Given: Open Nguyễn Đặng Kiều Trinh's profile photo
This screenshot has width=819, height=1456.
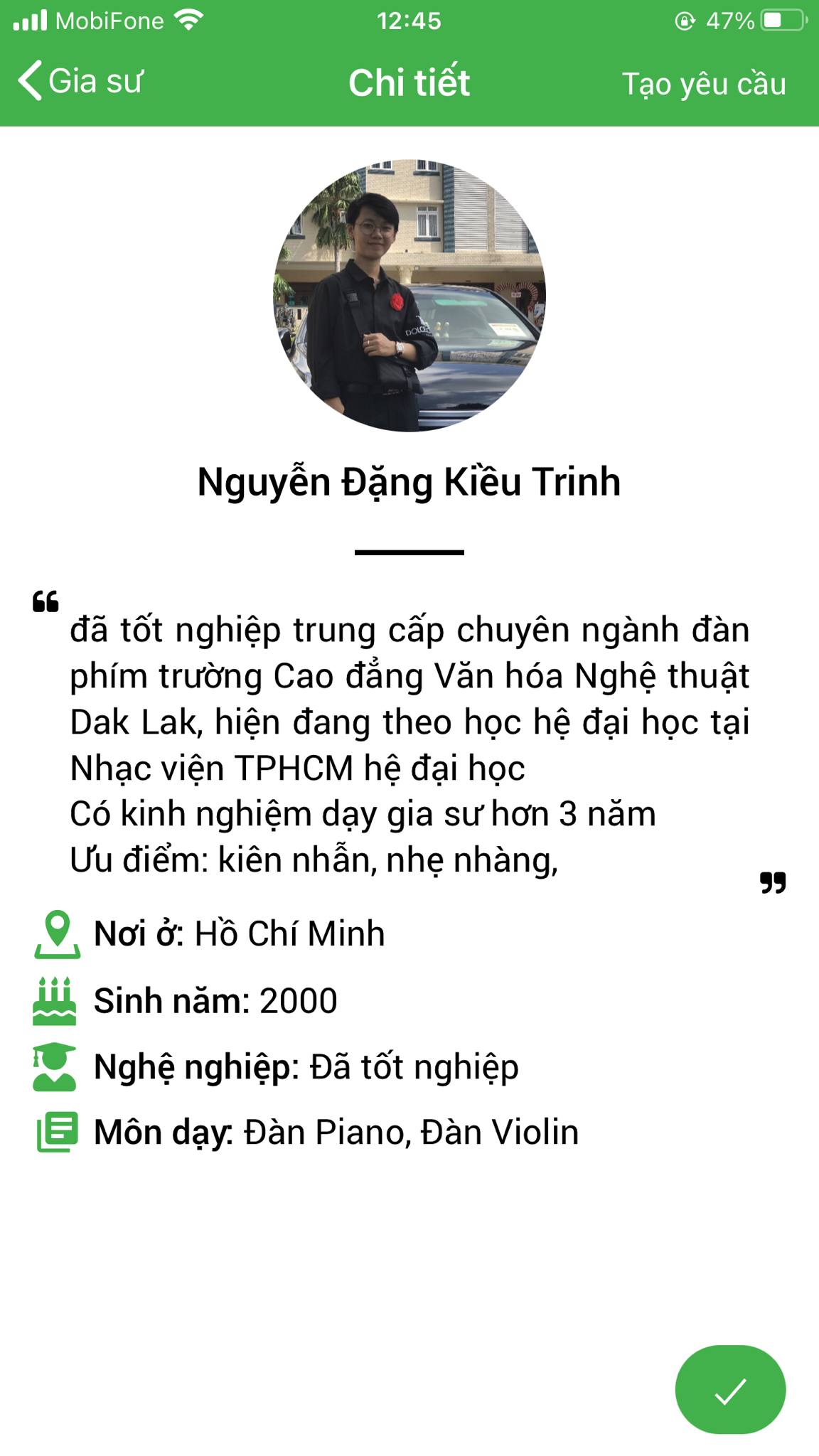Looking at the screenshot, I should (x=409, y=295).
